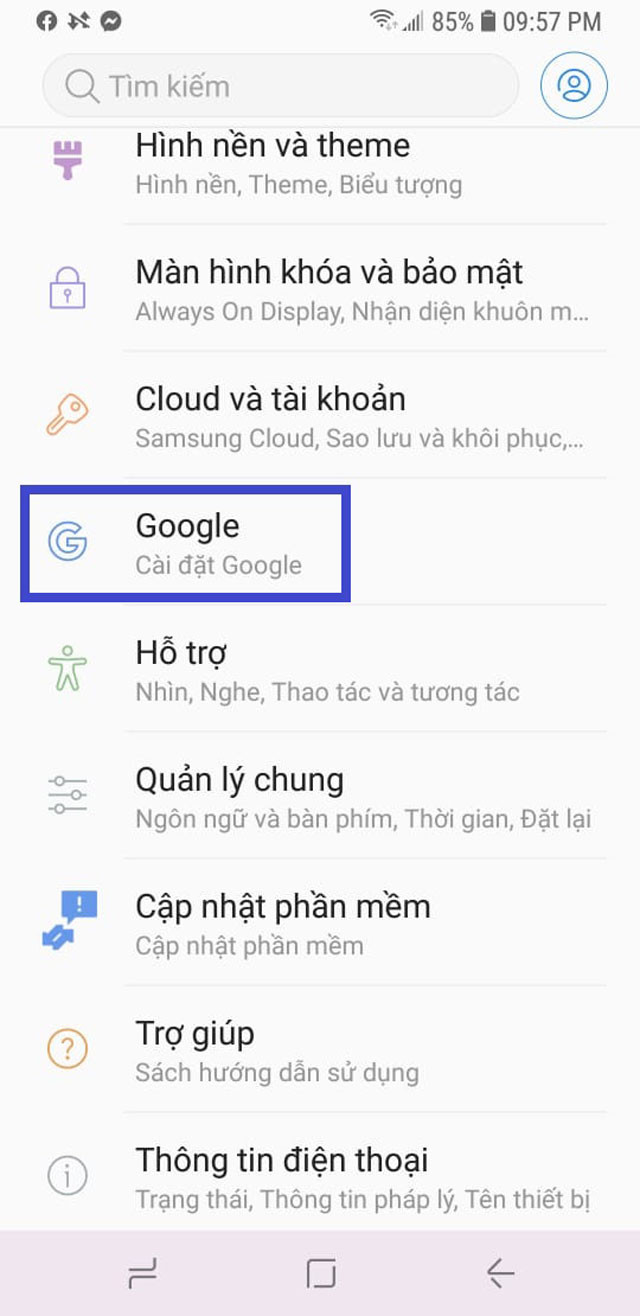Tap the Tìm kiếm search field
Viewport: 640px width, 1316px height.
point(280,86)
